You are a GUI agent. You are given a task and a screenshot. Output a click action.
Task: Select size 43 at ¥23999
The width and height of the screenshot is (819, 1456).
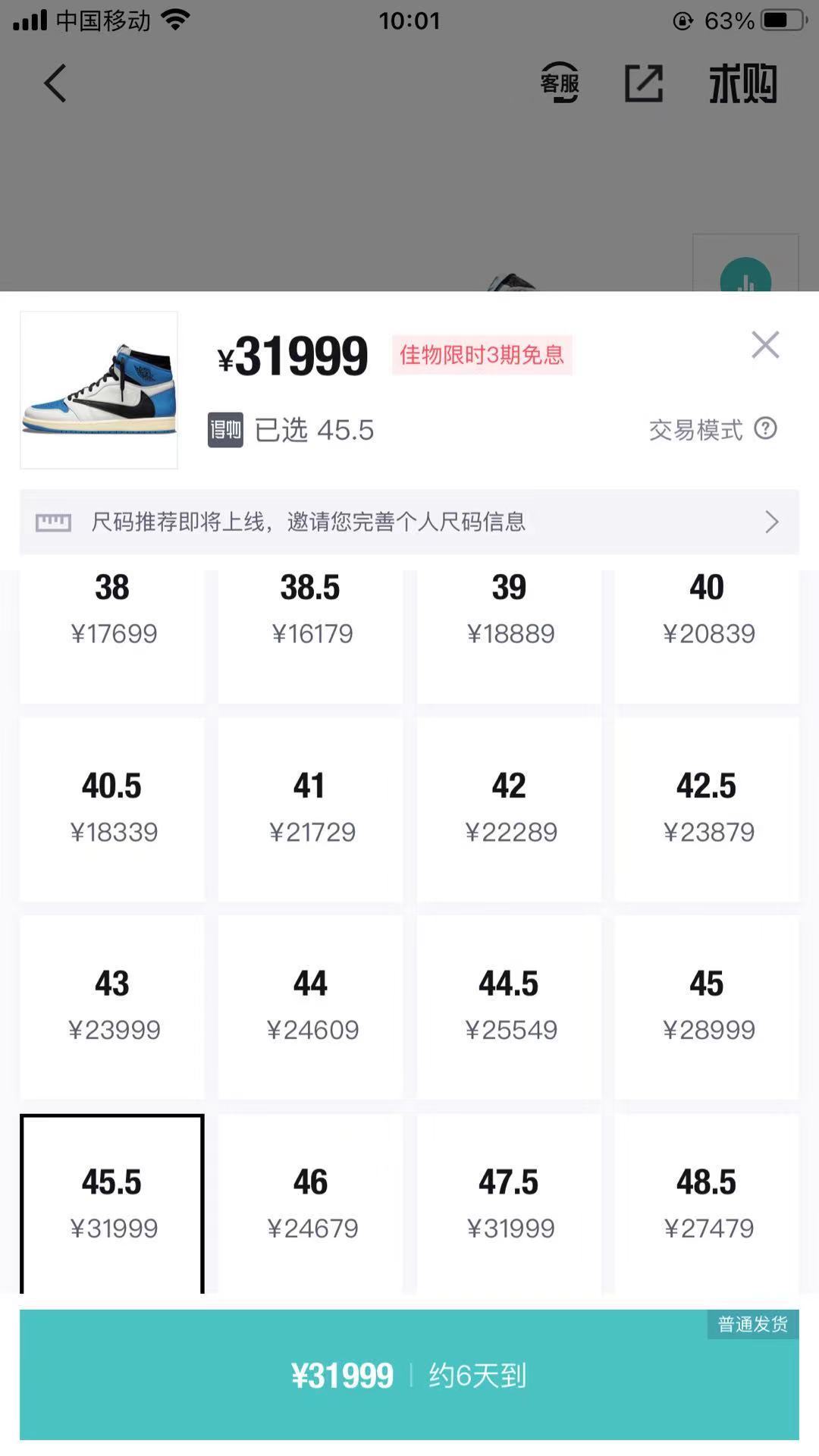[x=112, y=1007]
